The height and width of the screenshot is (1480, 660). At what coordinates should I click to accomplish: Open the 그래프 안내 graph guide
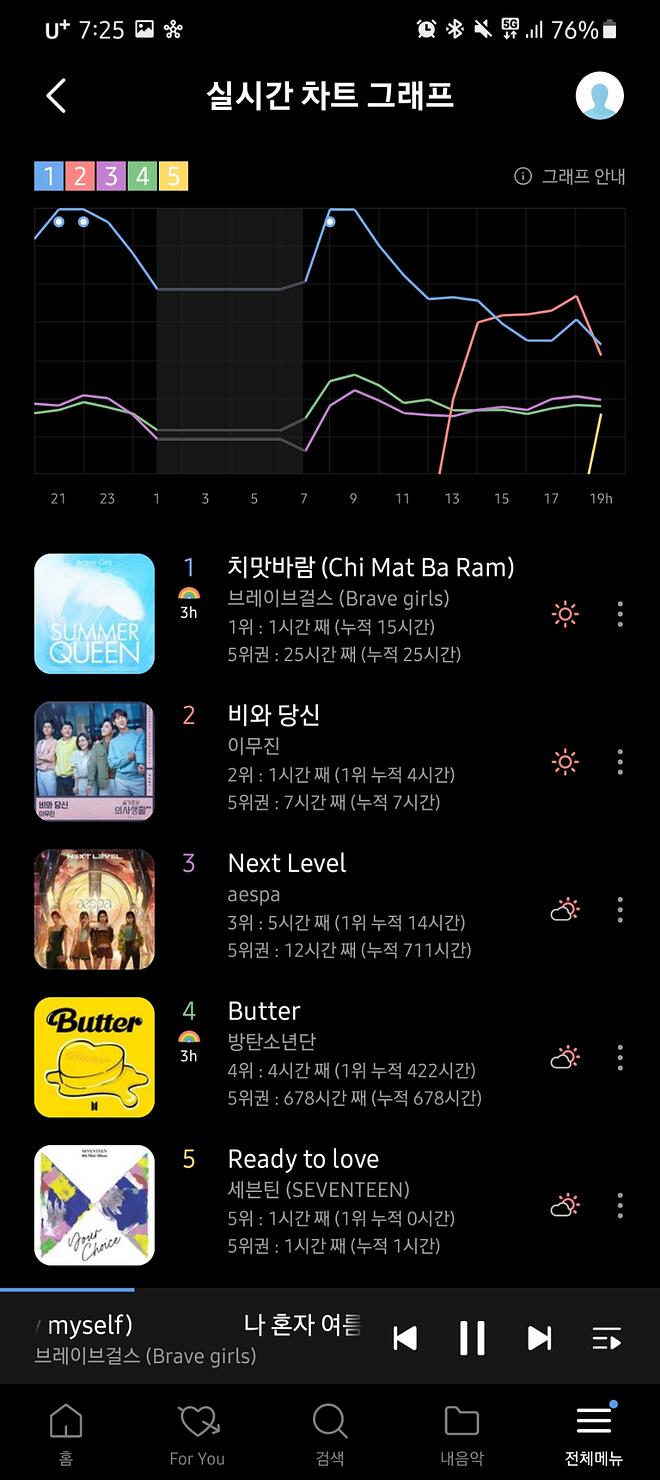570,176
